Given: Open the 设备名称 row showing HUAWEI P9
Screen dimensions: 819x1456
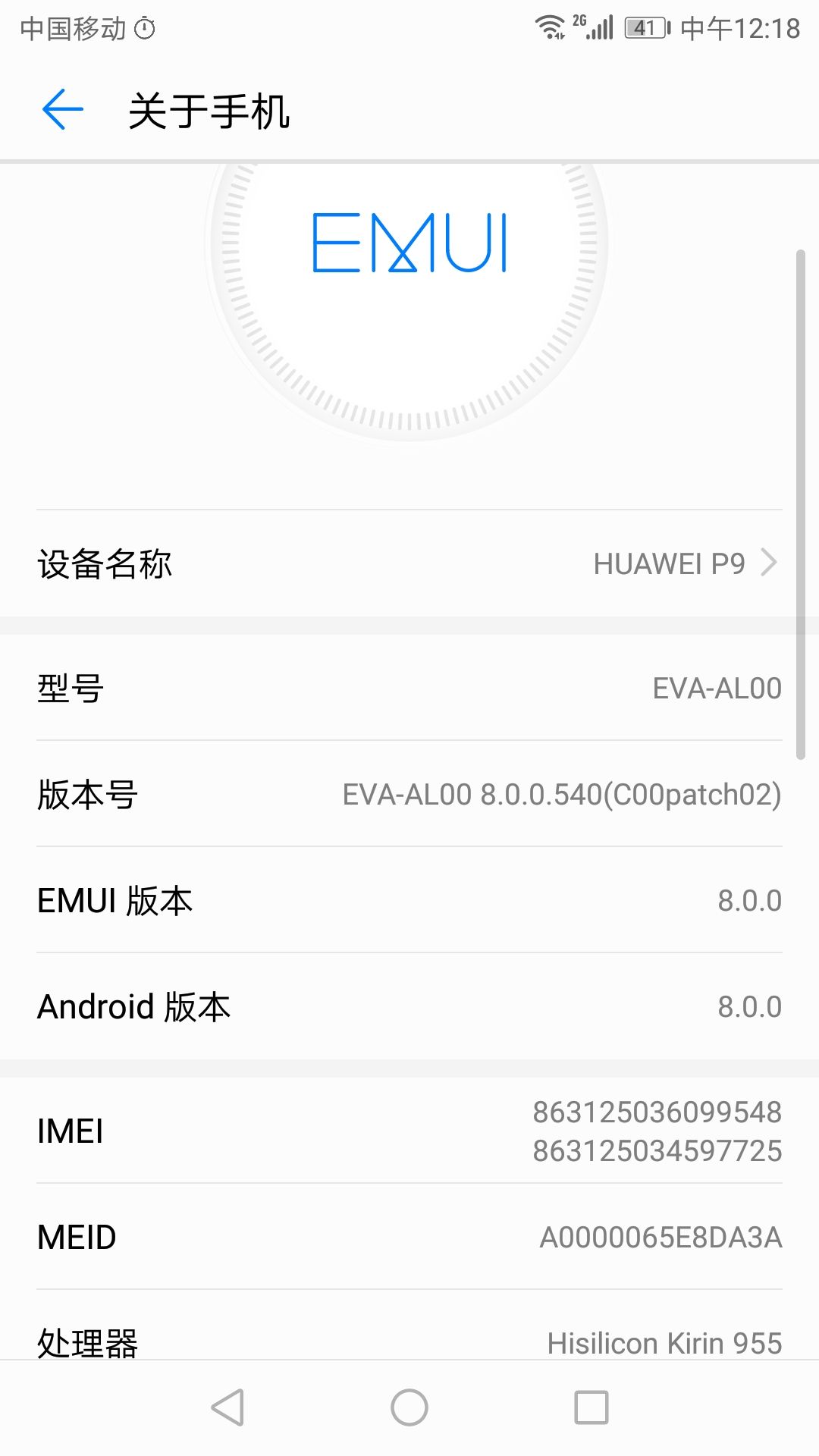Looking at the screenshot, I should point(409,563).
